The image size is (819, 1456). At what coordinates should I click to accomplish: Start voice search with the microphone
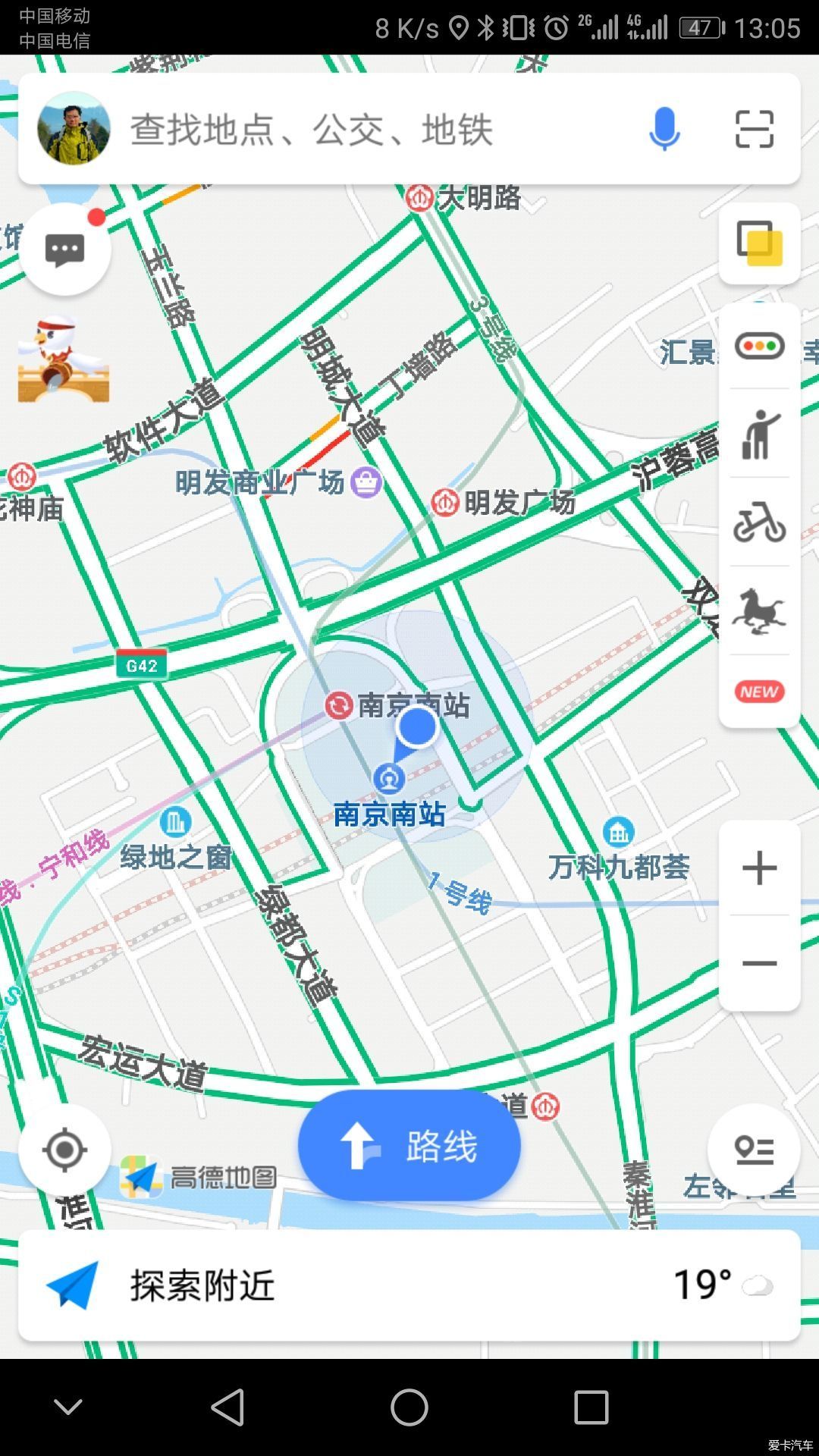pos(664,129)
